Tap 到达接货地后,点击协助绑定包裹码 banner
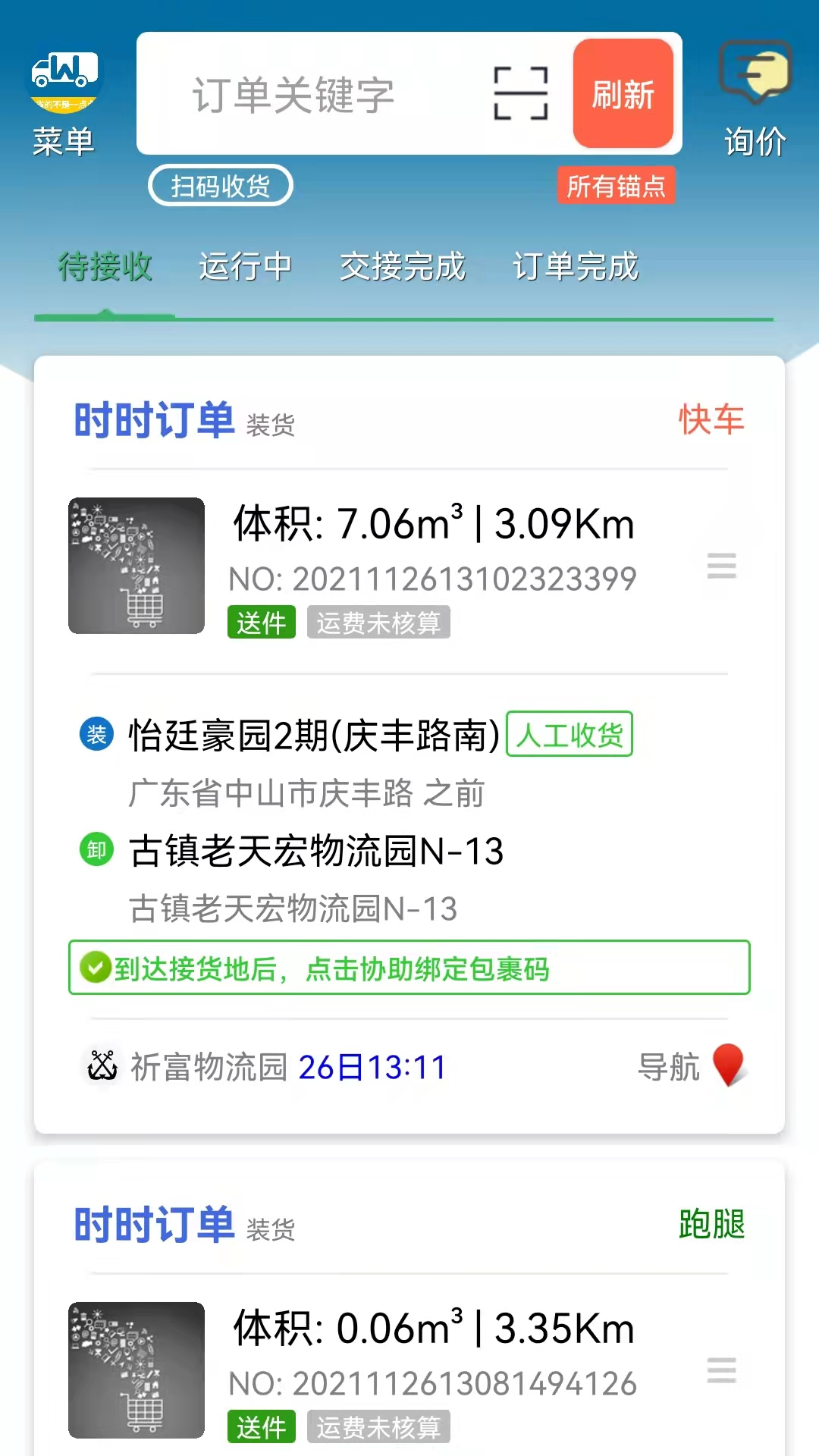Image resolution: width=819 pixels, height=1456 pixels. 409,968
